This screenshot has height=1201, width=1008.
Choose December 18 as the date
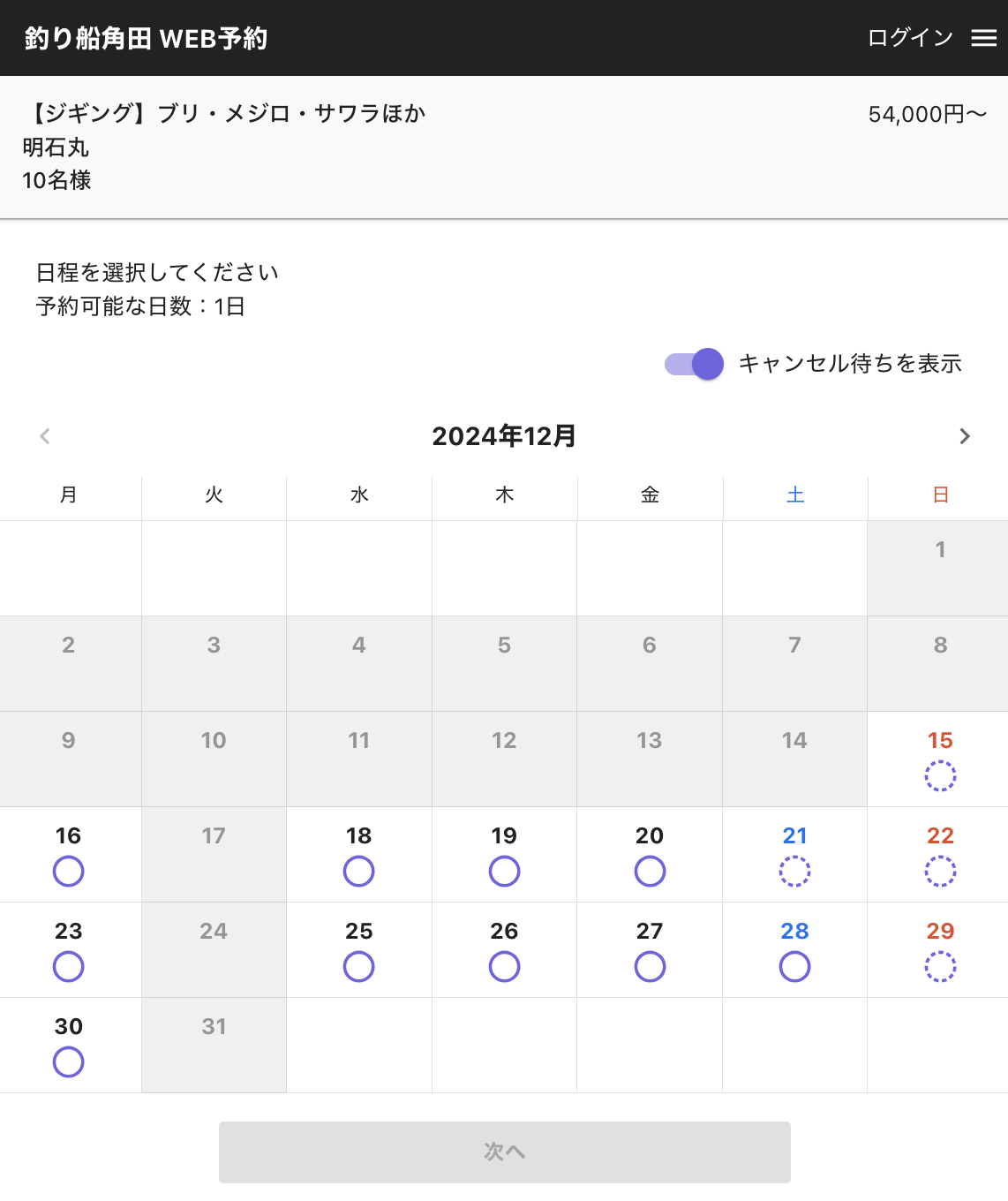[x=358, y=856]
